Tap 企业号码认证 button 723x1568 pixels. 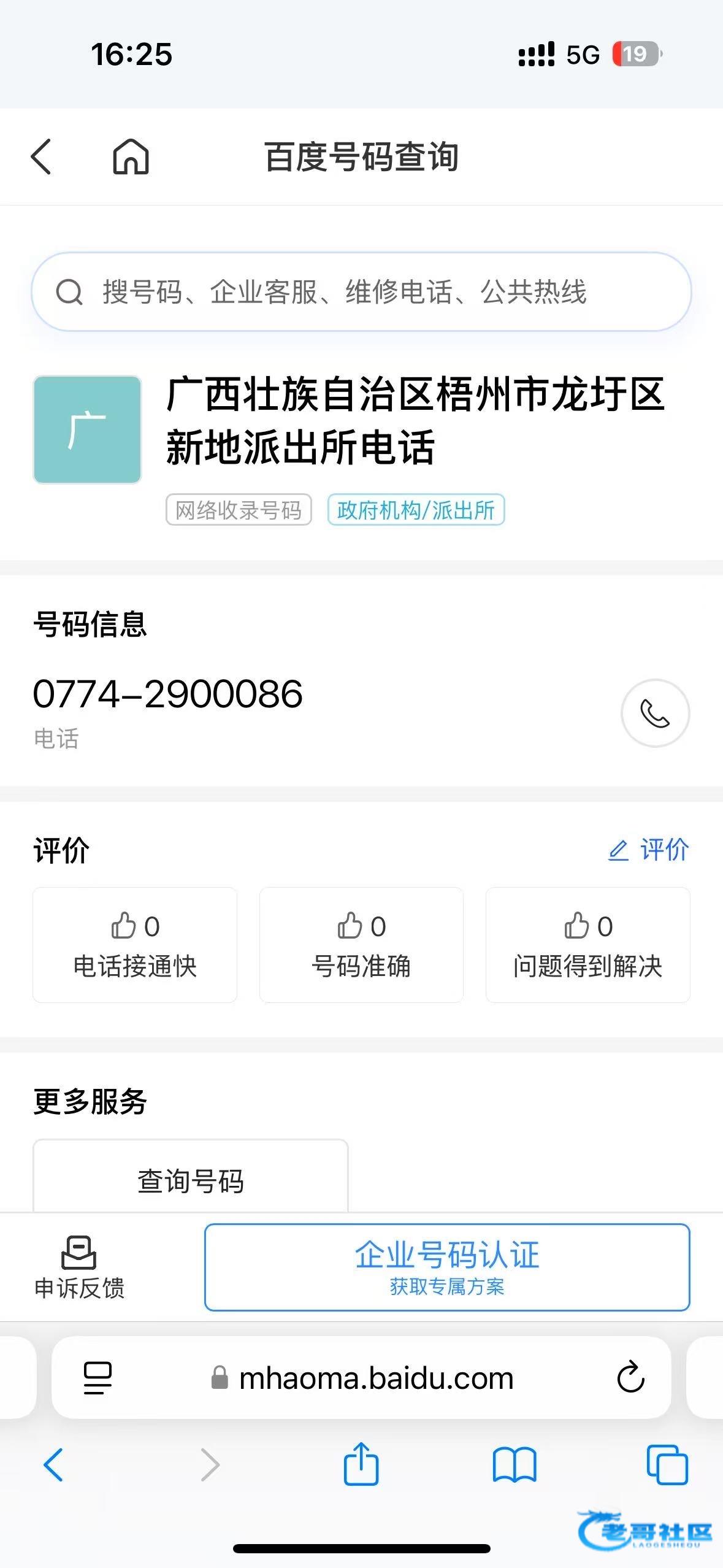coord(447,1267)
